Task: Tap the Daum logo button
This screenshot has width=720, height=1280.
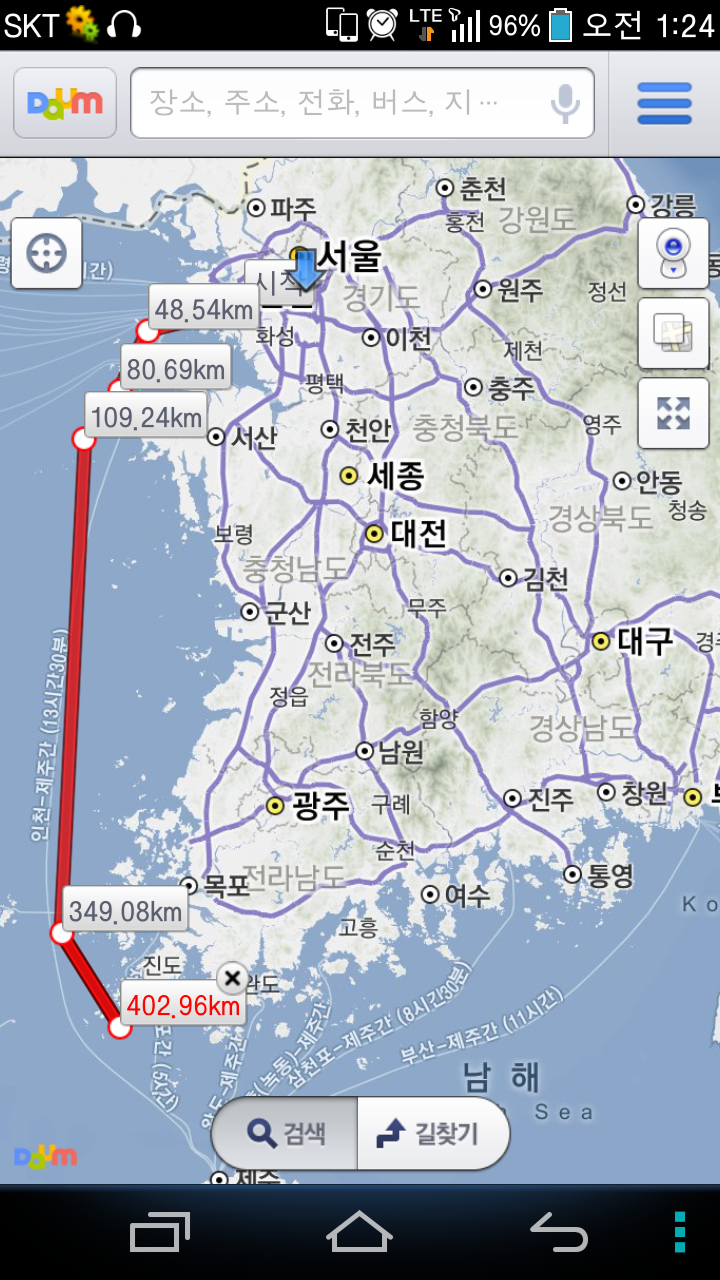Action: 65,103
